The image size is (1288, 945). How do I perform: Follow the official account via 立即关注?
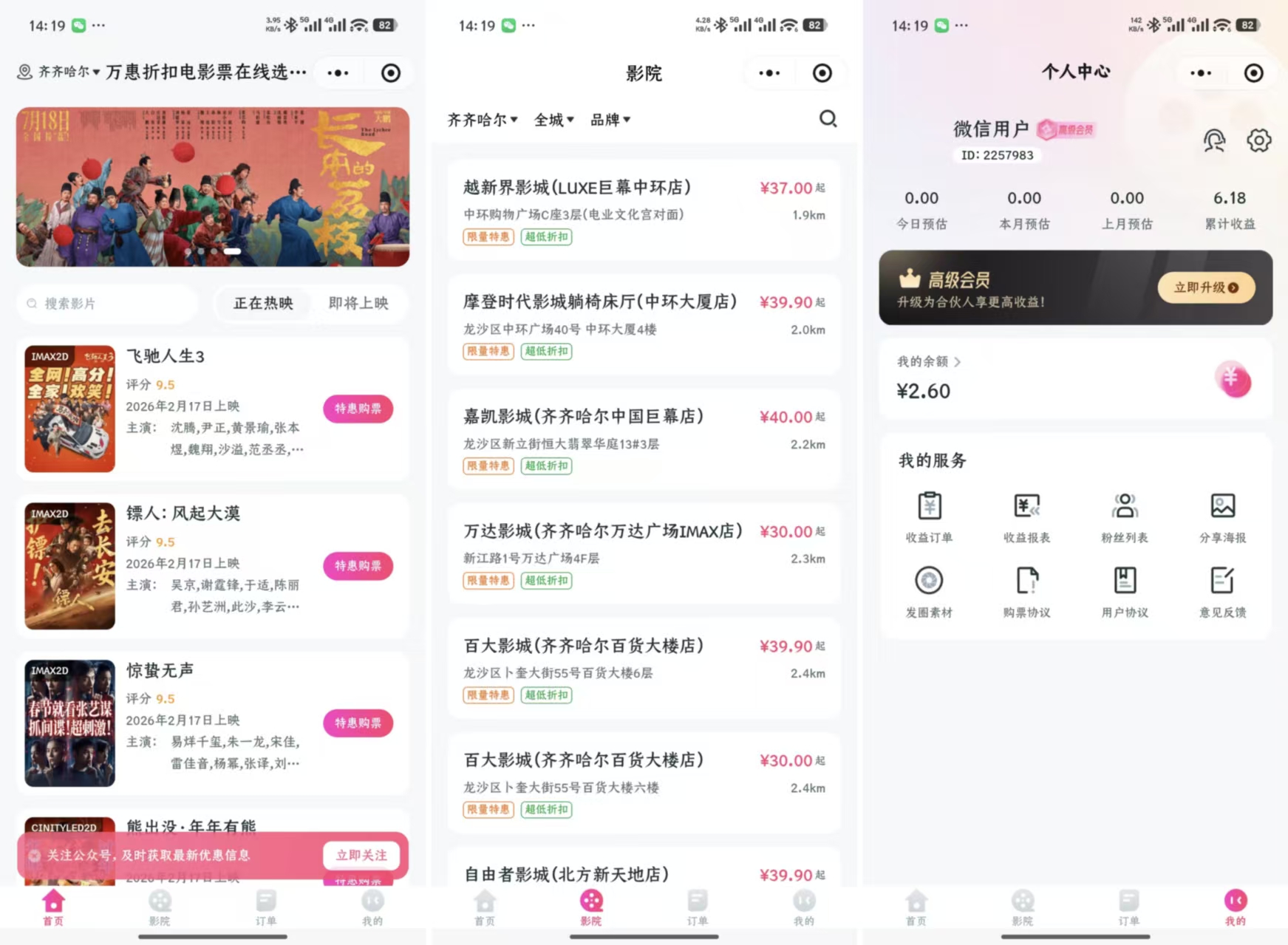coord(361,856)
